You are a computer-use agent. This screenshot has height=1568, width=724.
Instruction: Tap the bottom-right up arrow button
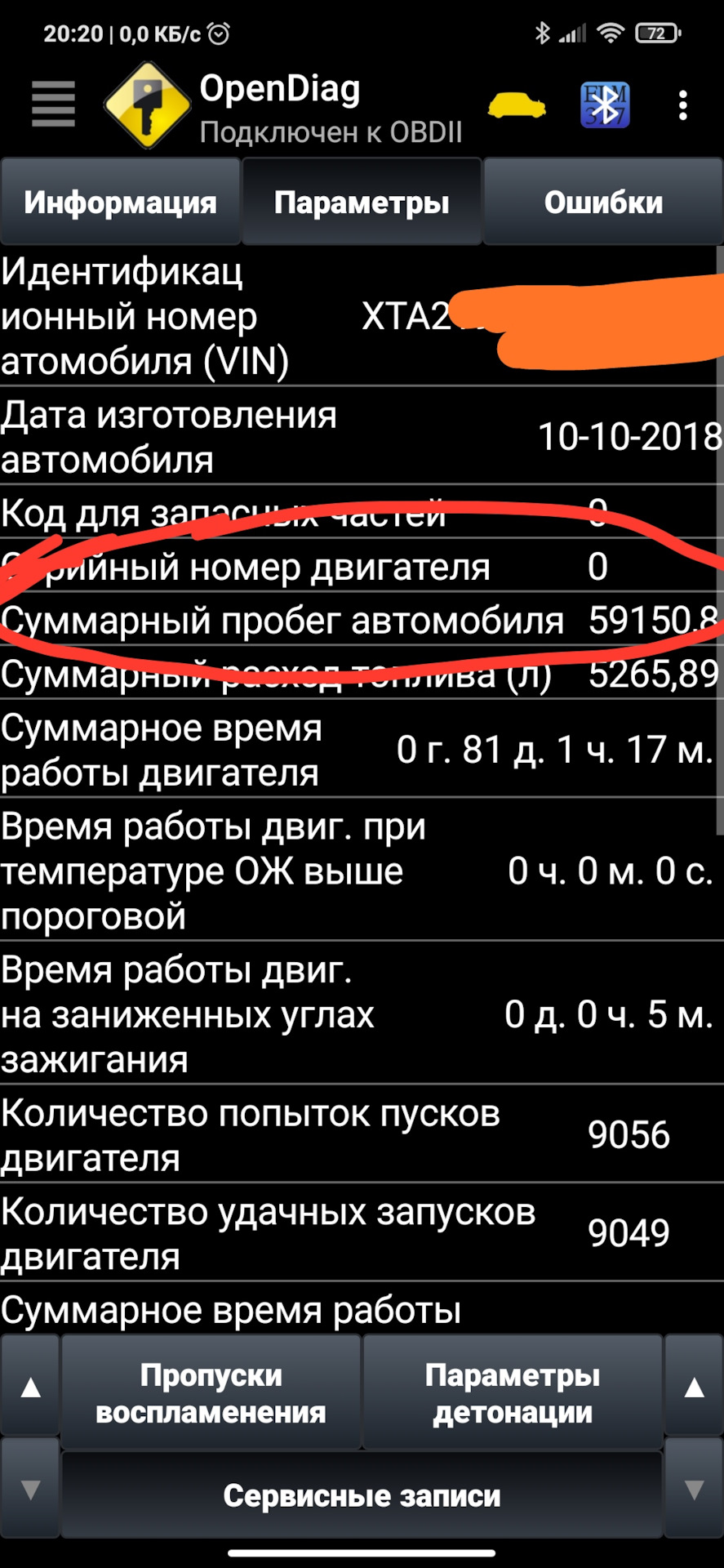[694, 1388]
